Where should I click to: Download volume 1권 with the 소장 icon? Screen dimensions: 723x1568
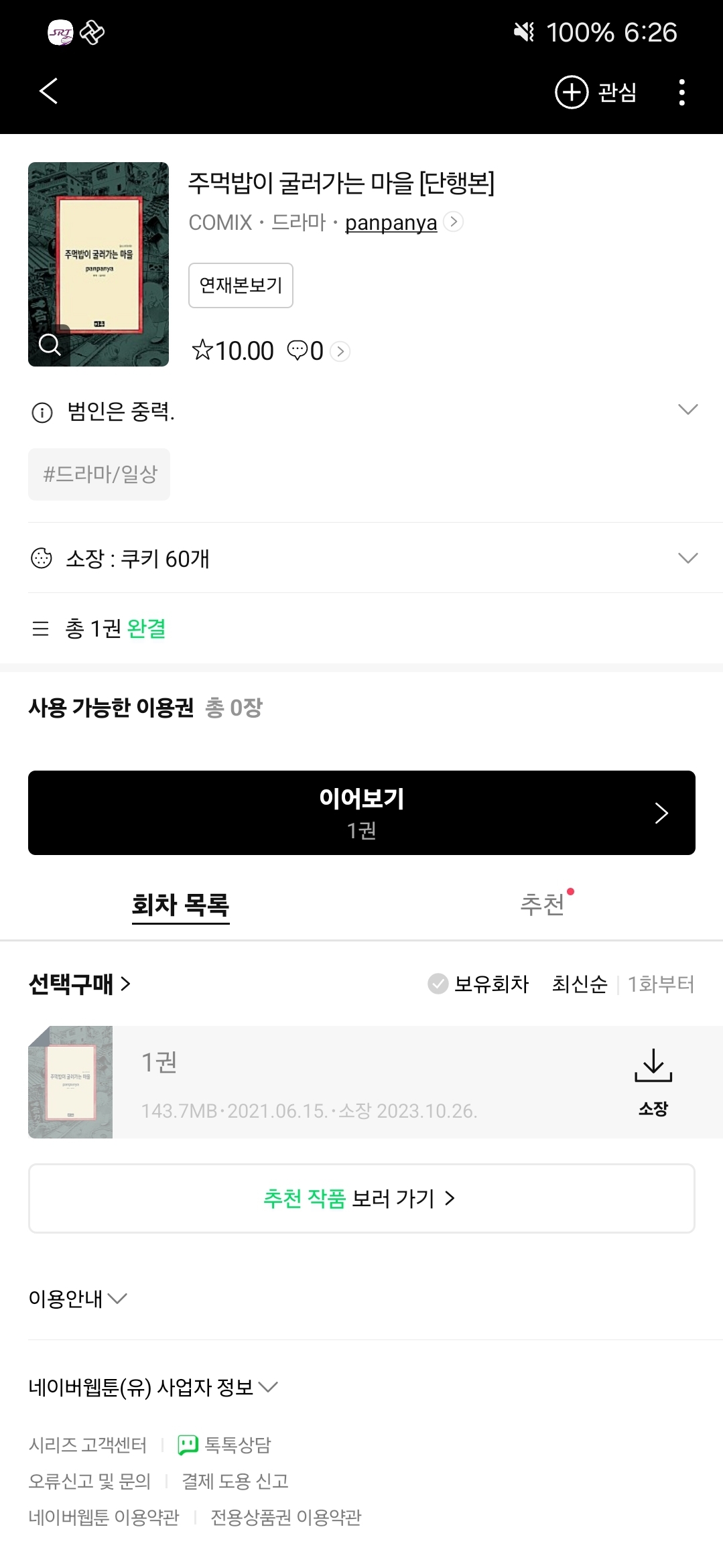pyautogui.click(x=653, y=1082)
